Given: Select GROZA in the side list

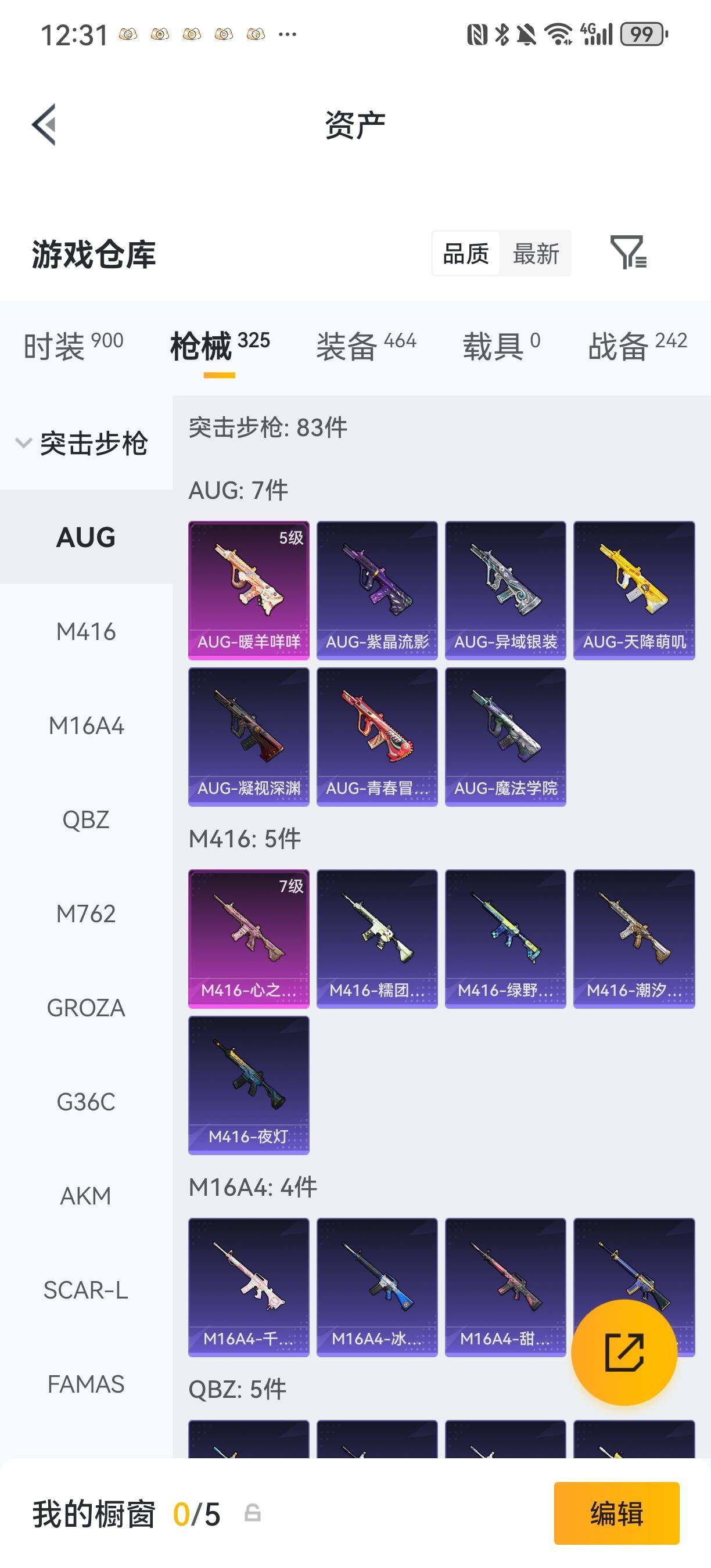Looking at the screenshot, I should (86, 1008).
